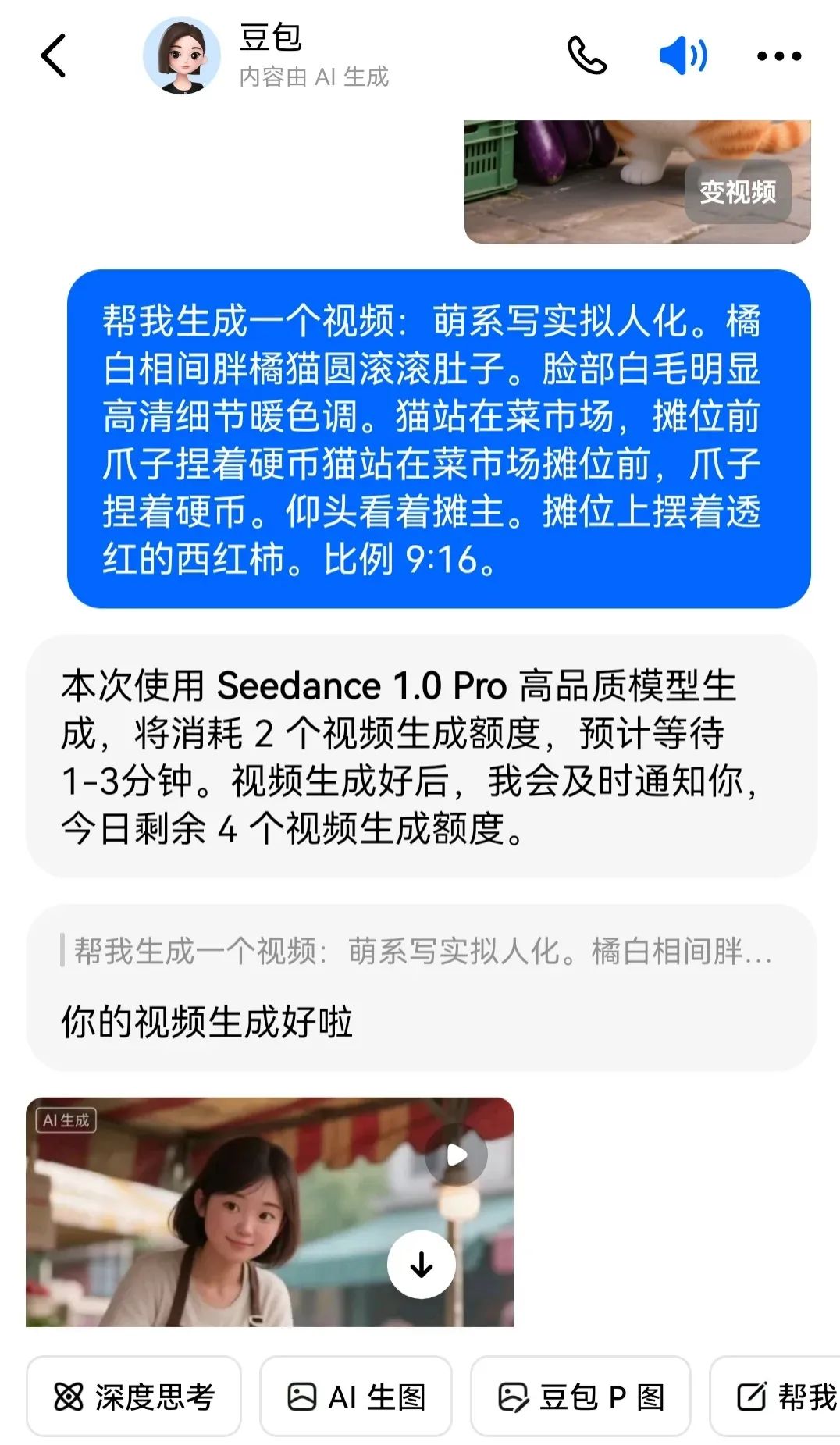
Task: Play the generated video
Action: [x=457, y=1155]
